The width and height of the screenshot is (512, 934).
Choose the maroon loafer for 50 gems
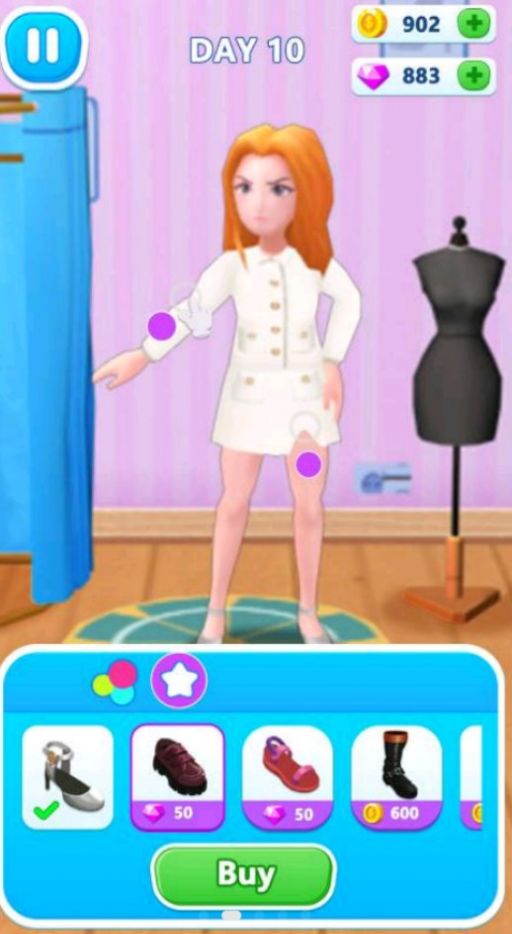pos(177,777)
